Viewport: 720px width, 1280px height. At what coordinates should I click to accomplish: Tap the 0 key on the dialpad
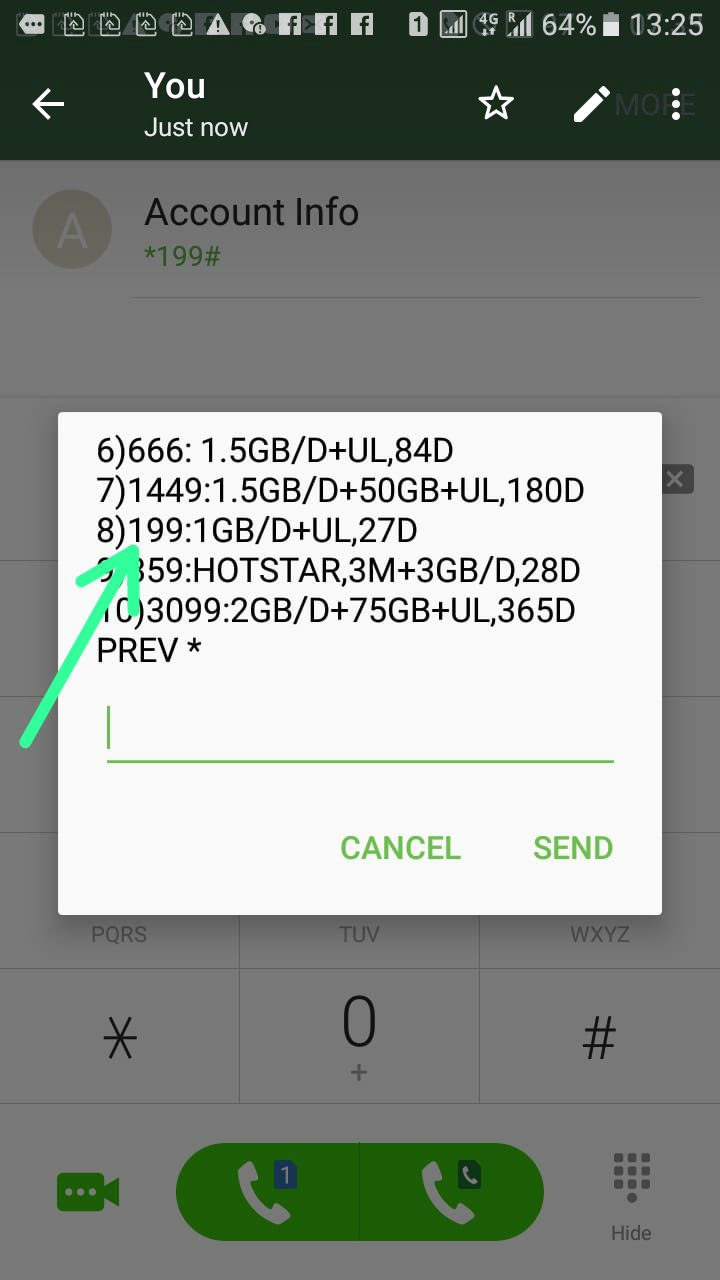[359, 1034]
